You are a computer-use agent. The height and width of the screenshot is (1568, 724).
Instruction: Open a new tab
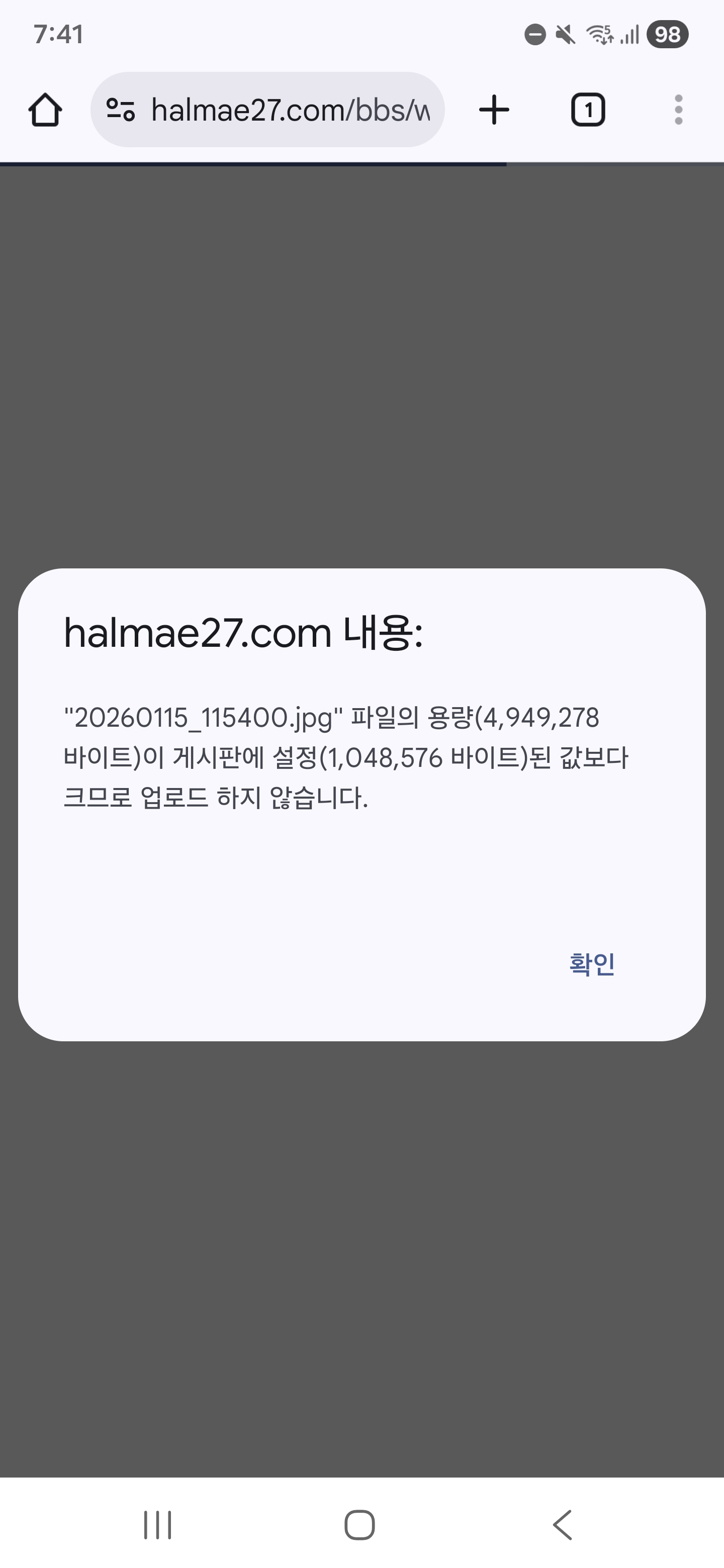(x=494, y=110)
